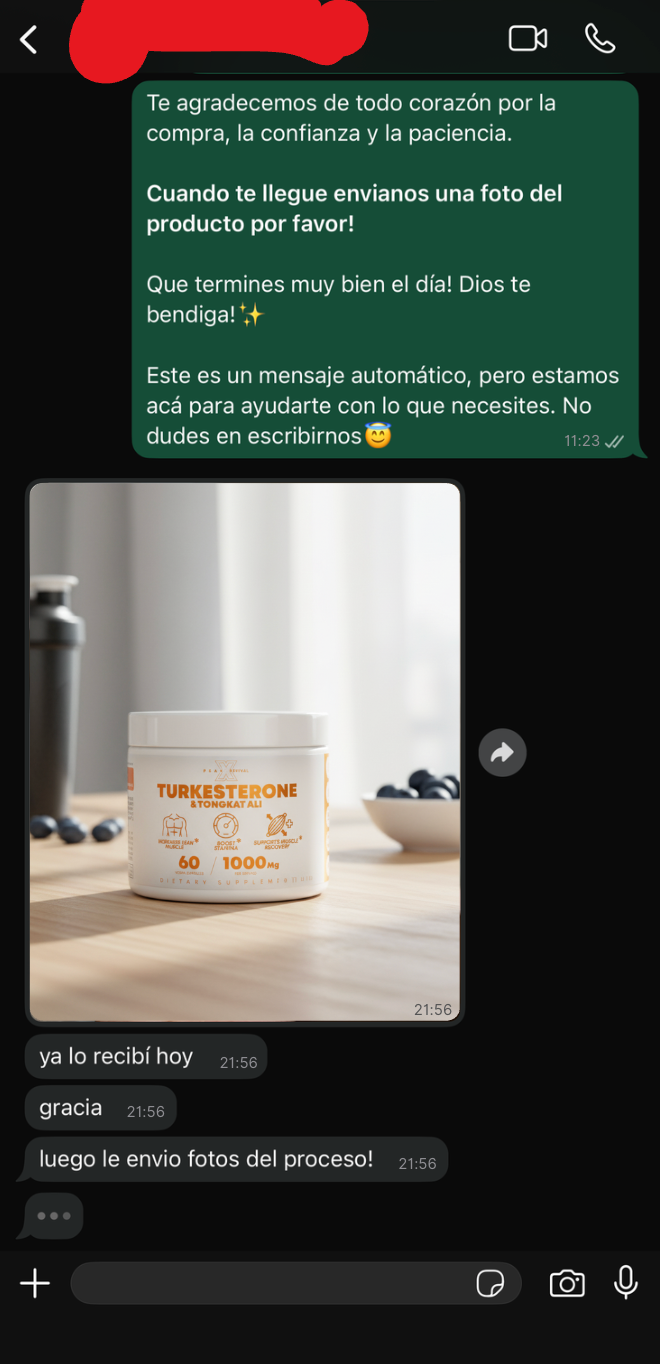The width and height of the screenshot is (660, 1364).
Task: Go back to the chat list
Action: coord(29,40)
